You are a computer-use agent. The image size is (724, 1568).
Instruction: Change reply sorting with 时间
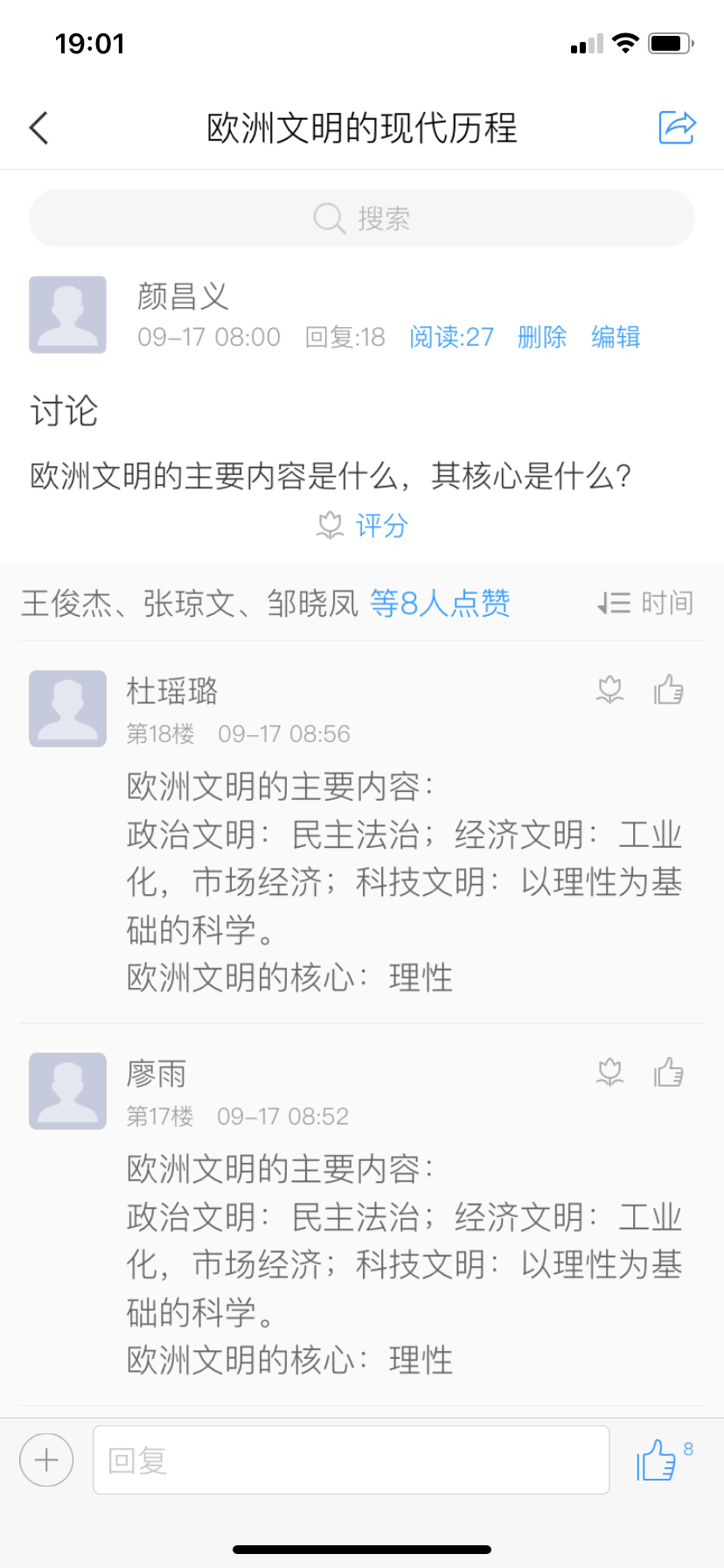click(646, 603)
